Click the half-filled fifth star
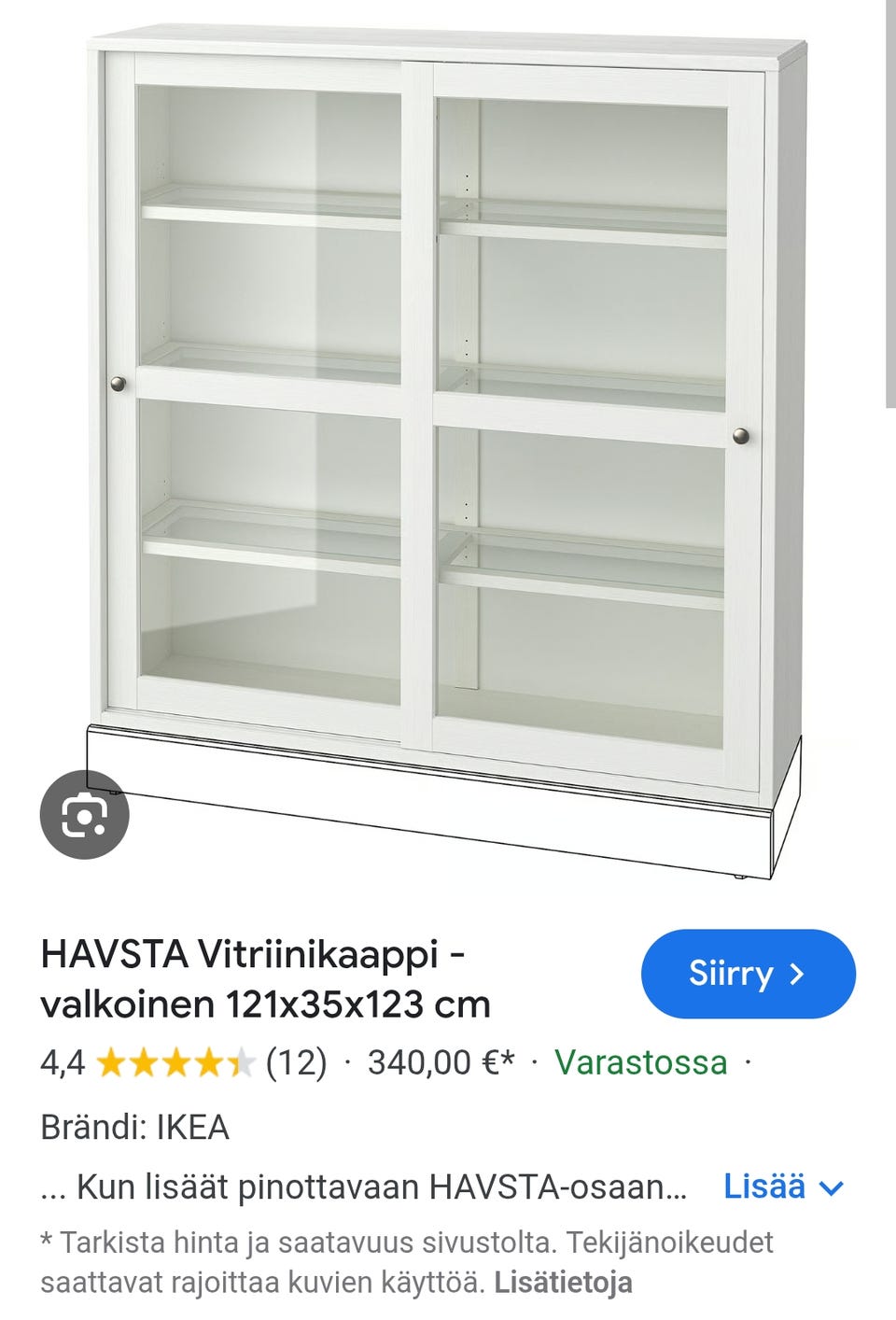 (x=241, y=1061)
